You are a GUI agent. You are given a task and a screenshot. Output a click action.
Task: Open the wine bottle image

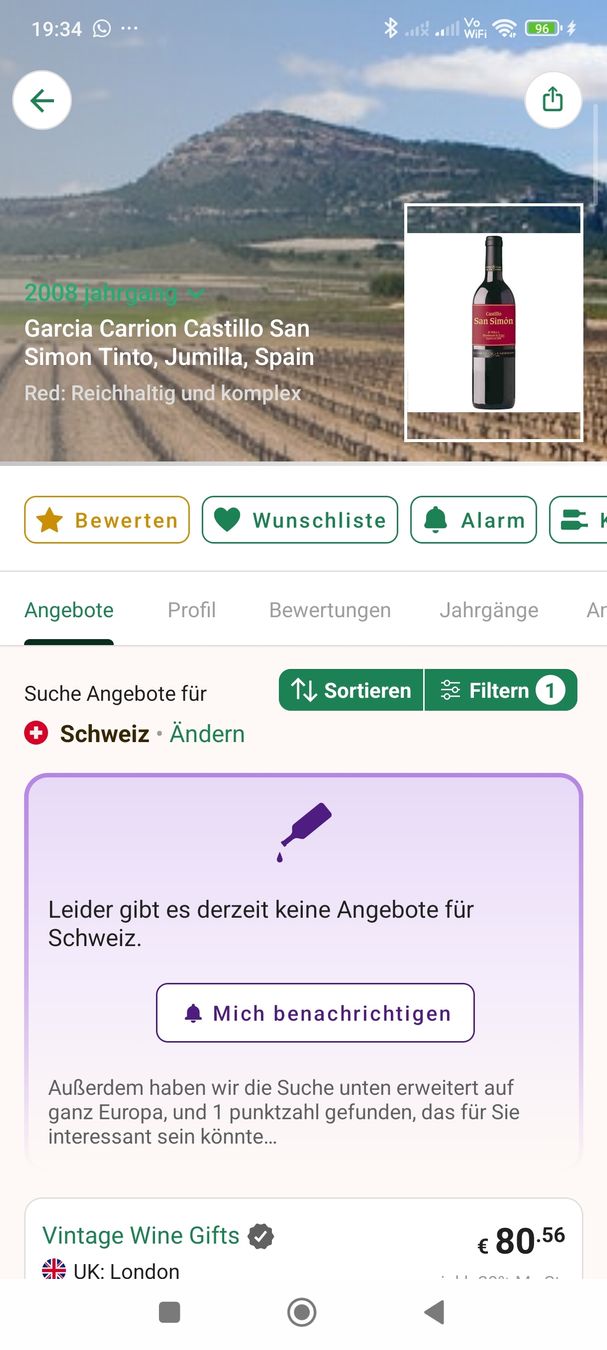[x=494, y=322]
